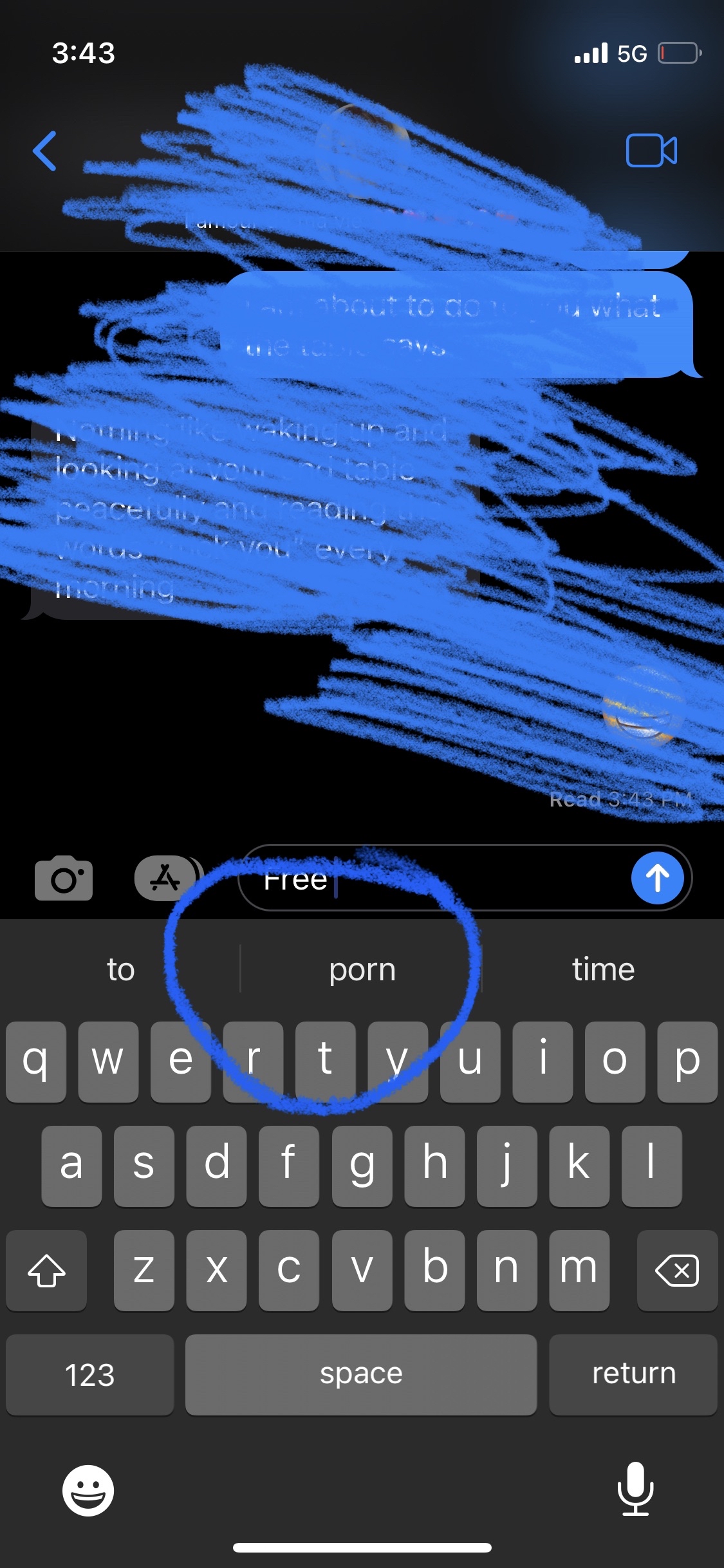
Task: Go back to the conversations list
Action: pos(45,151)
